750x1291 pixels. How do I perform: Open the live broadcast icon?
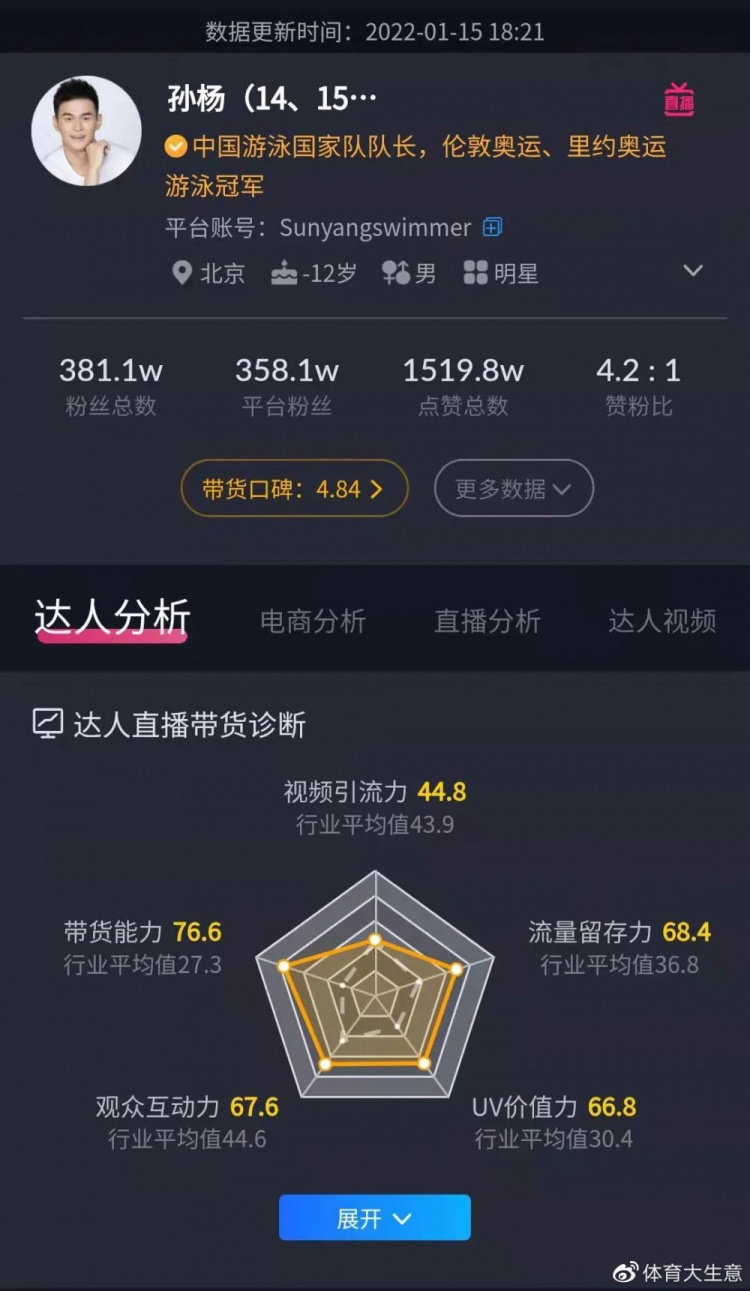point(679,99)
